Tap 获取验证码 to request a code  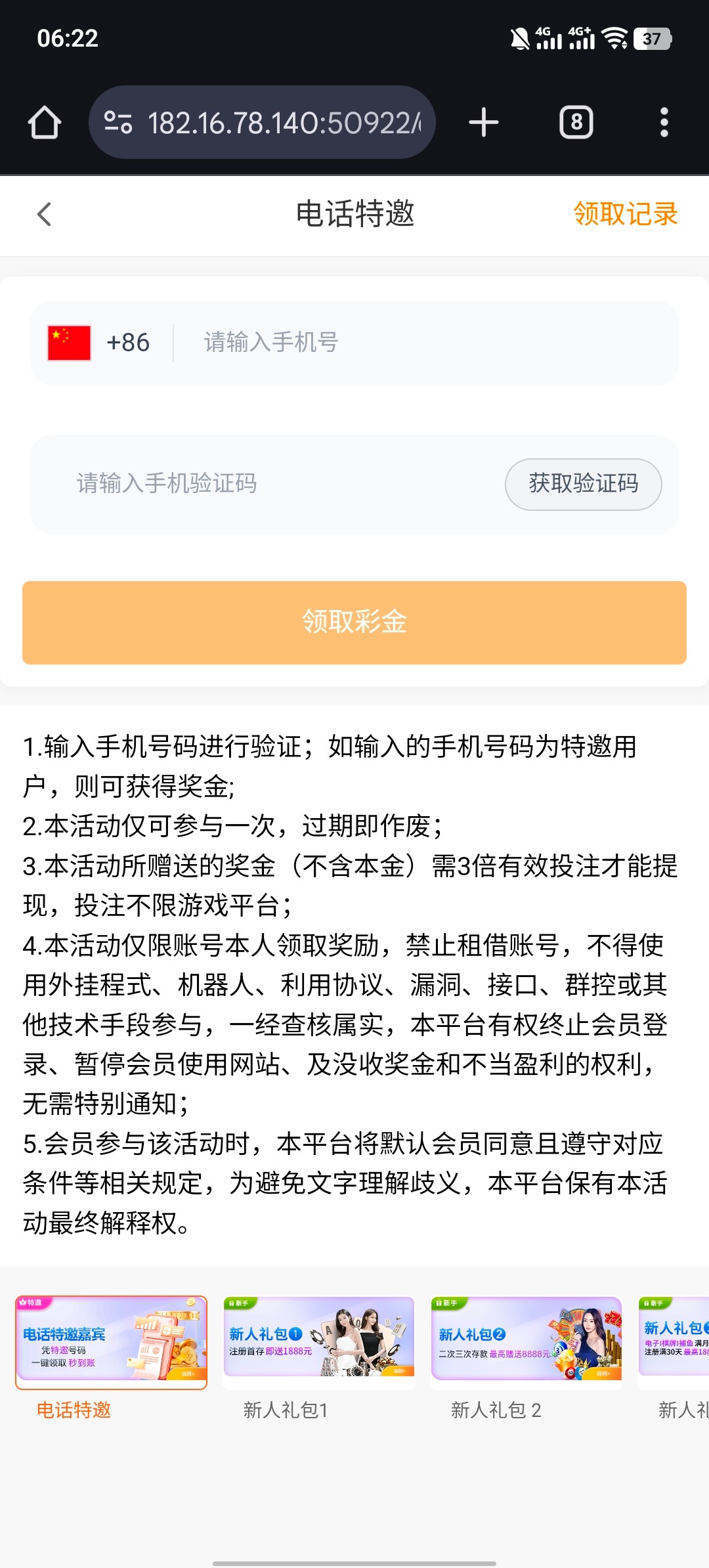click(x=583, y=484)
